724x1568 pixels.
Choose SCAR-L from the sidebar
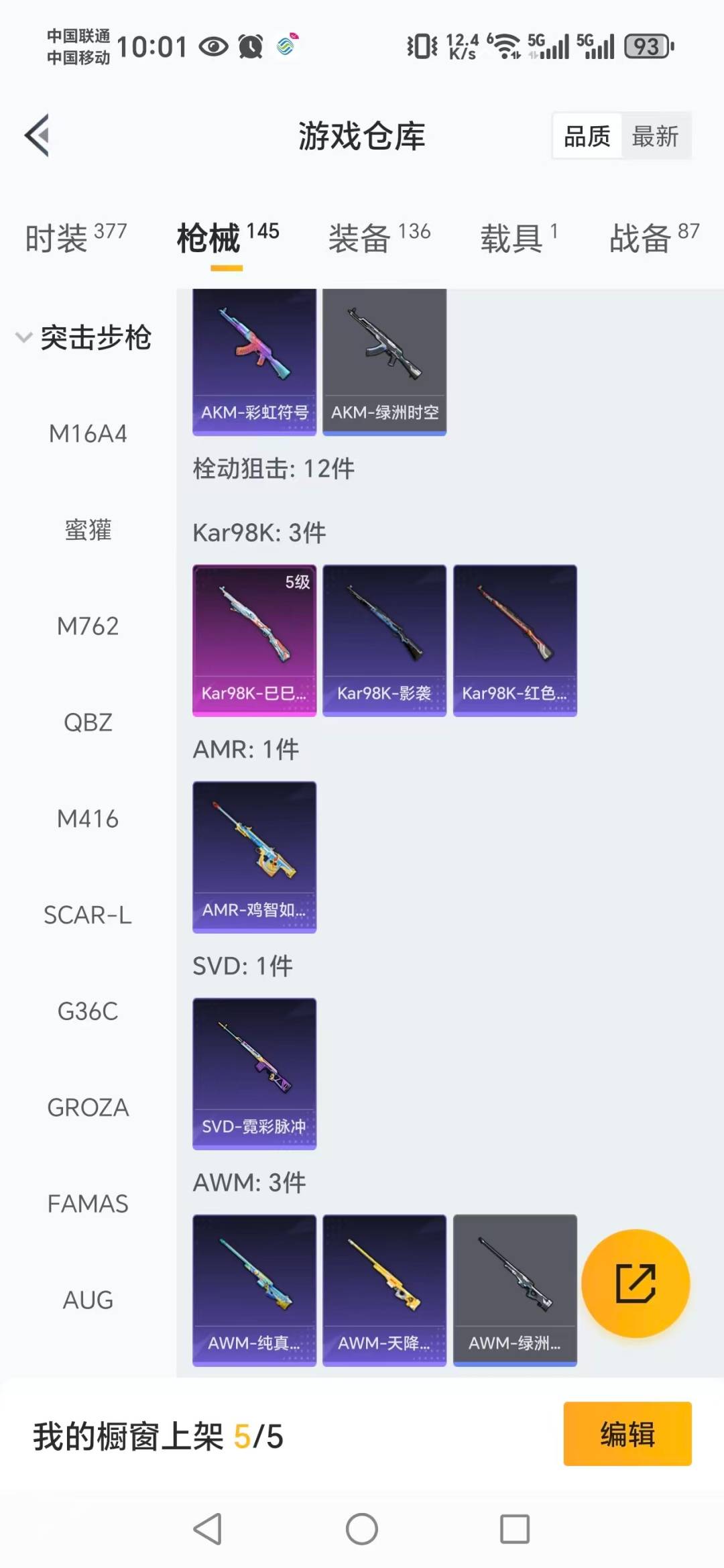click(x=88, y=915)
